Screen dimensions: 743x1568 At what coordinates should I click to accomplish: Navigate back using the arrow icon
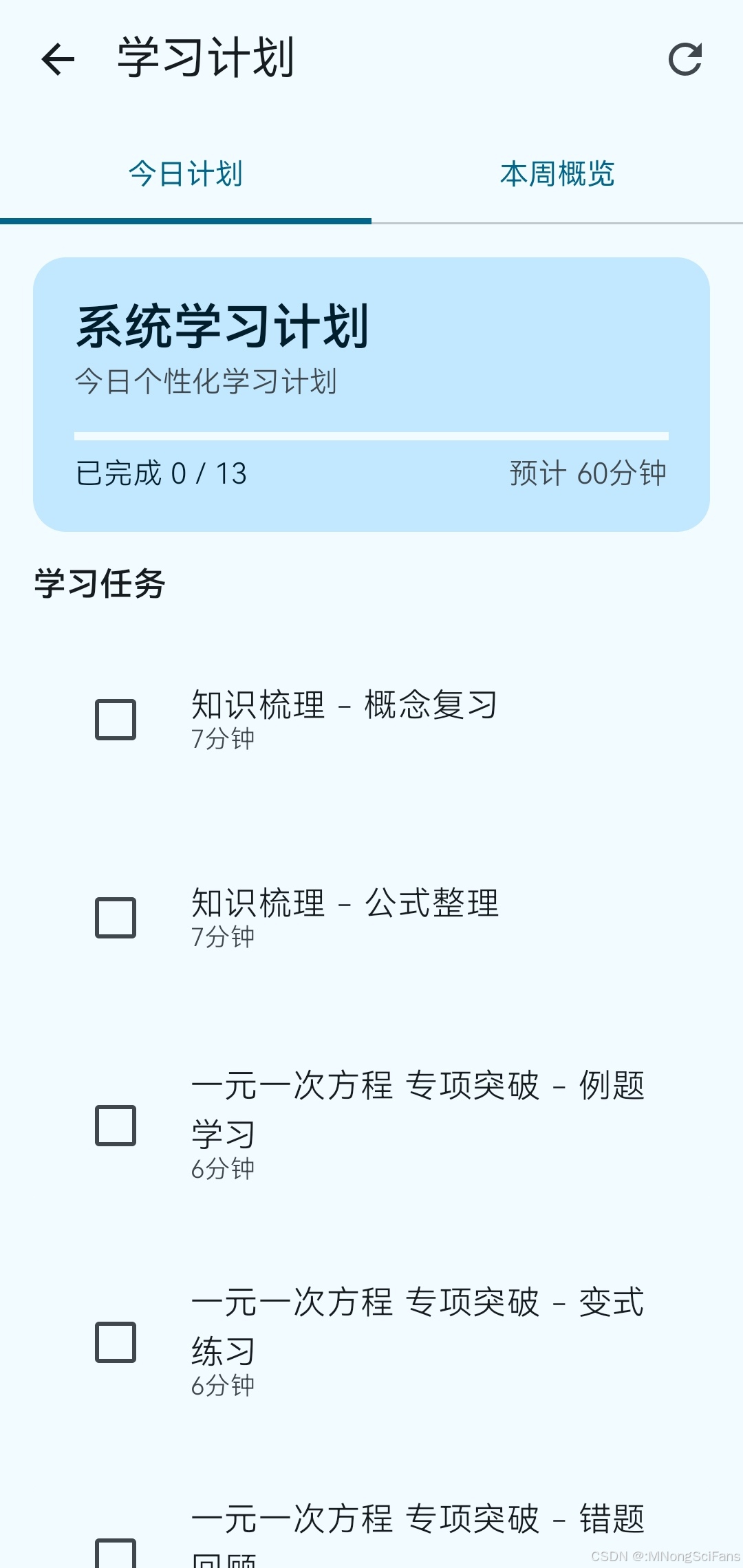click(x=56, y=59)
